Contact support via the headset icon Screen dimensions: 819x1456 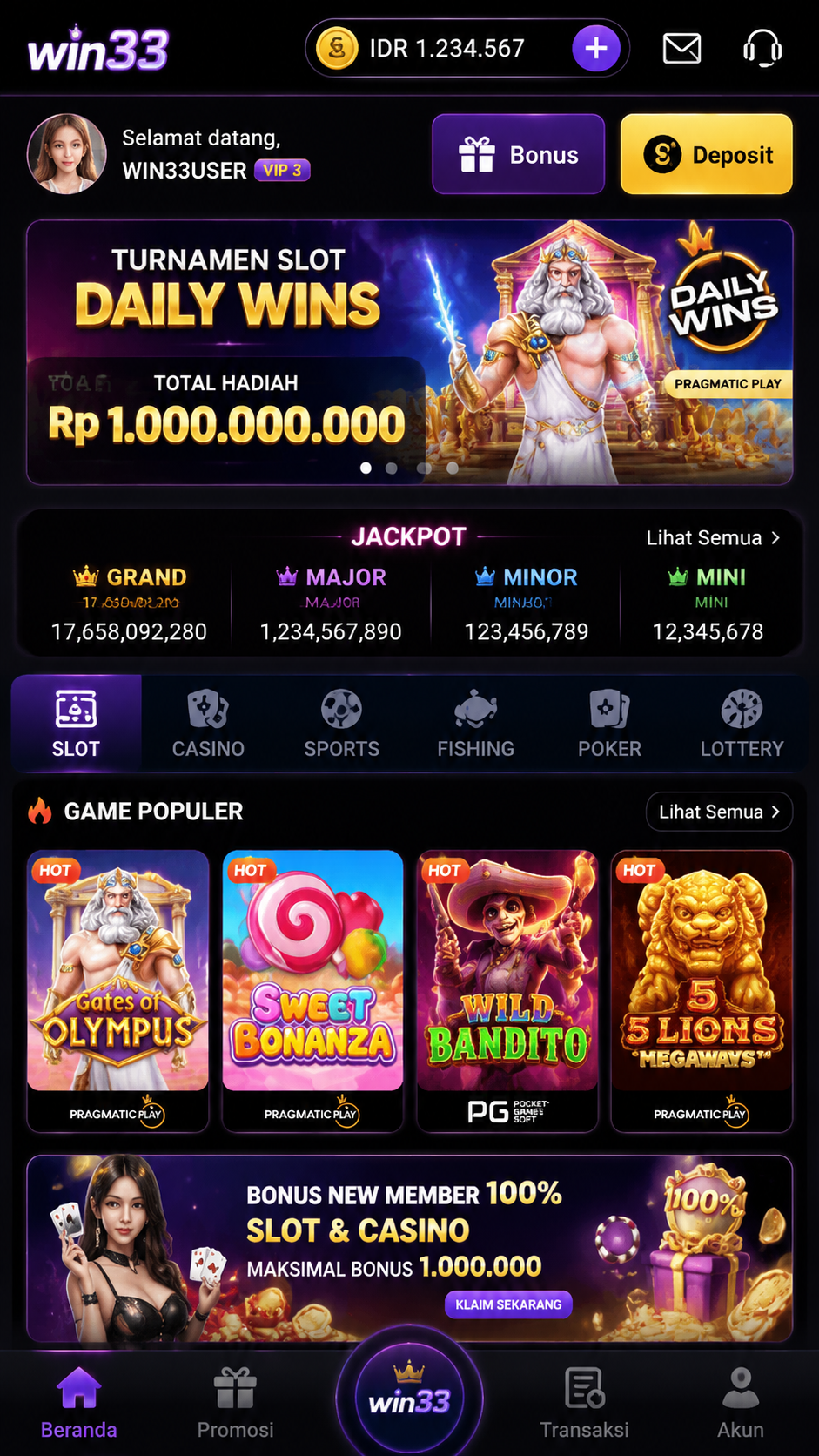pos(762,48)
